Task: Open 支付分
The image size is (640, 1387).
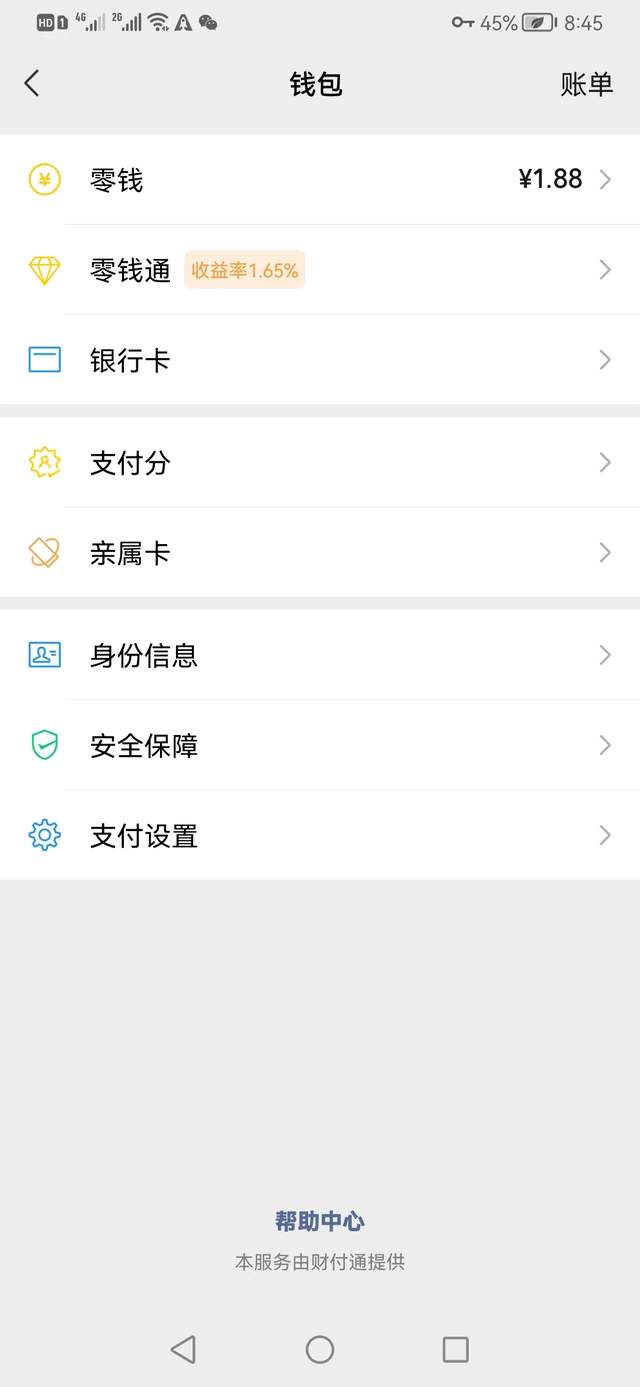Action: (x=320, y=462)
